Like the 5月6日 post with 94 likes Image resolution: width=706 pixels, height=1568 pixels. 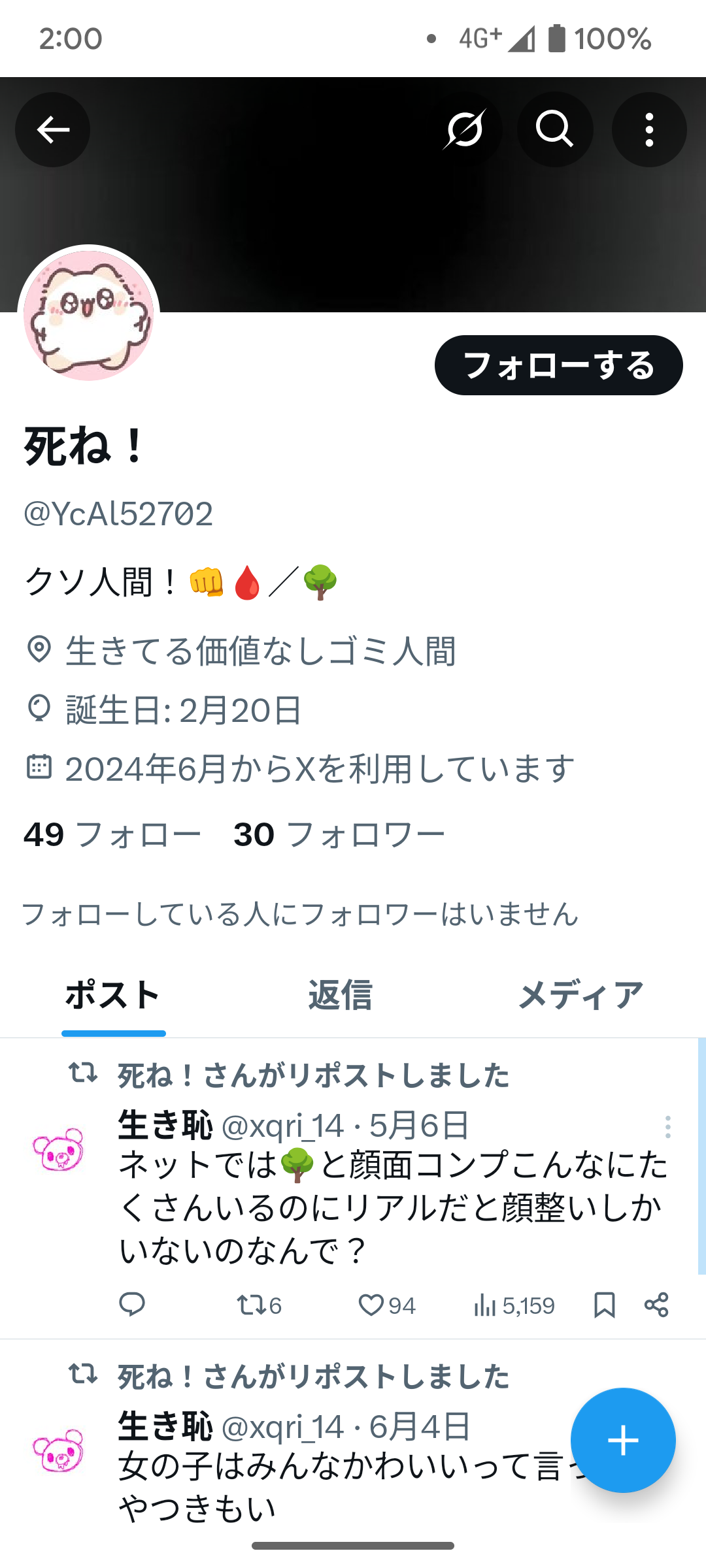(386, 1305)
